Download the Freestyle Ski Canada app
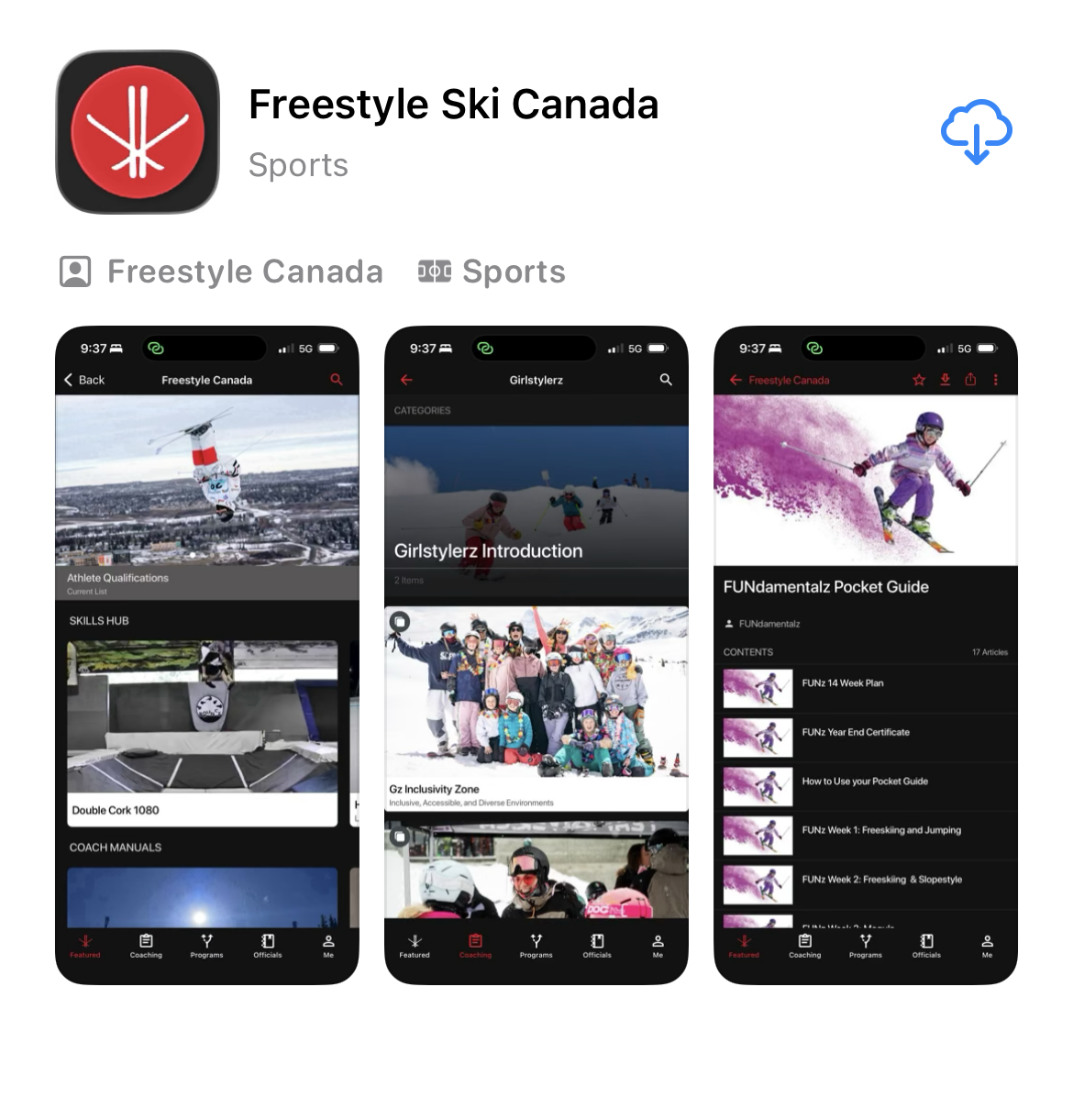Viewport: 1073px width, 1120px height. [x=976, y=131]
